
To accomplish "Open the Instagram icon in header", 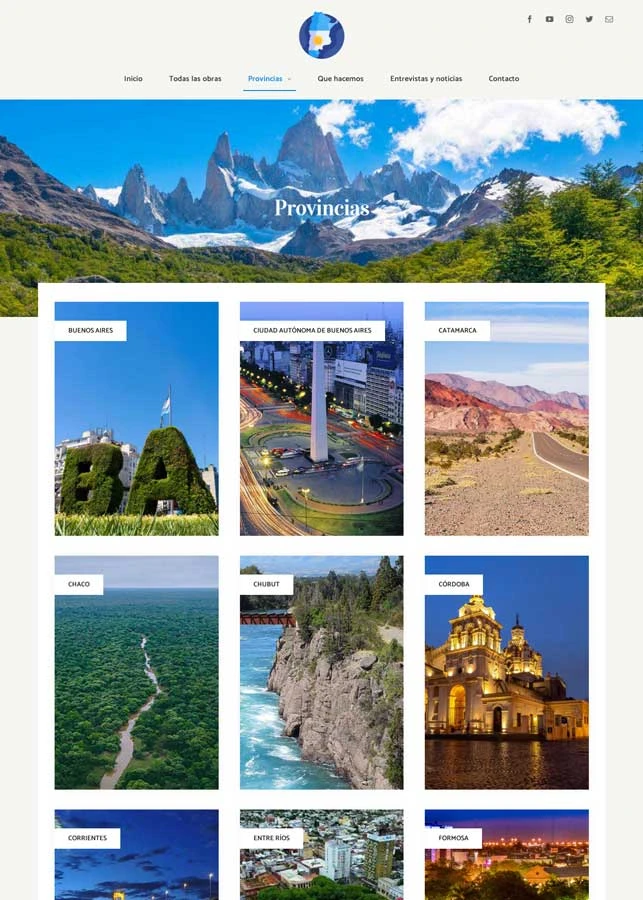I will pyautogui.click(x=569, y=19).
